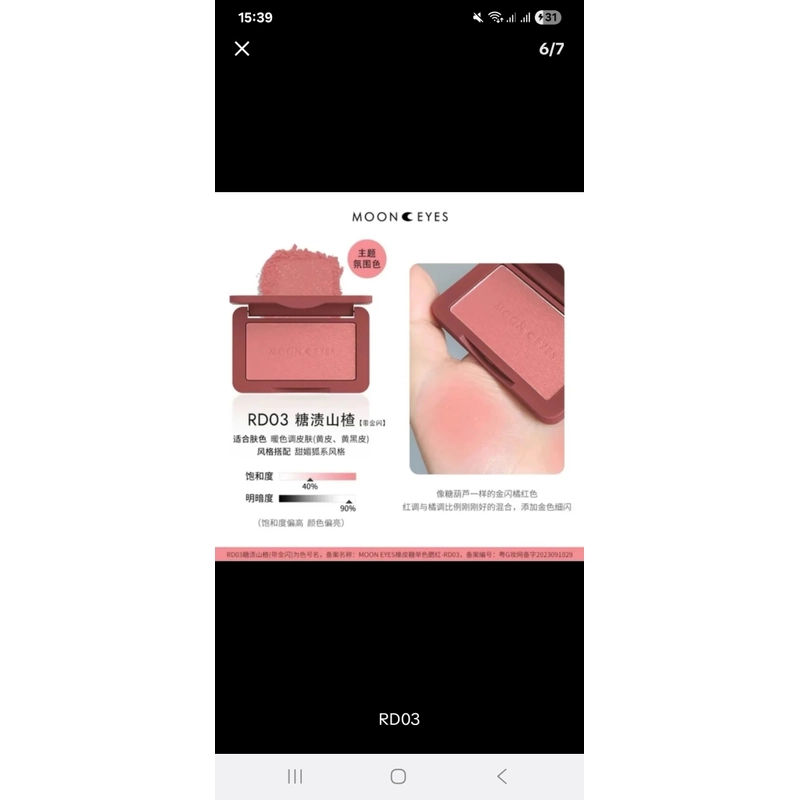
Task: Open the recent apps view
Action: point(295,776)
